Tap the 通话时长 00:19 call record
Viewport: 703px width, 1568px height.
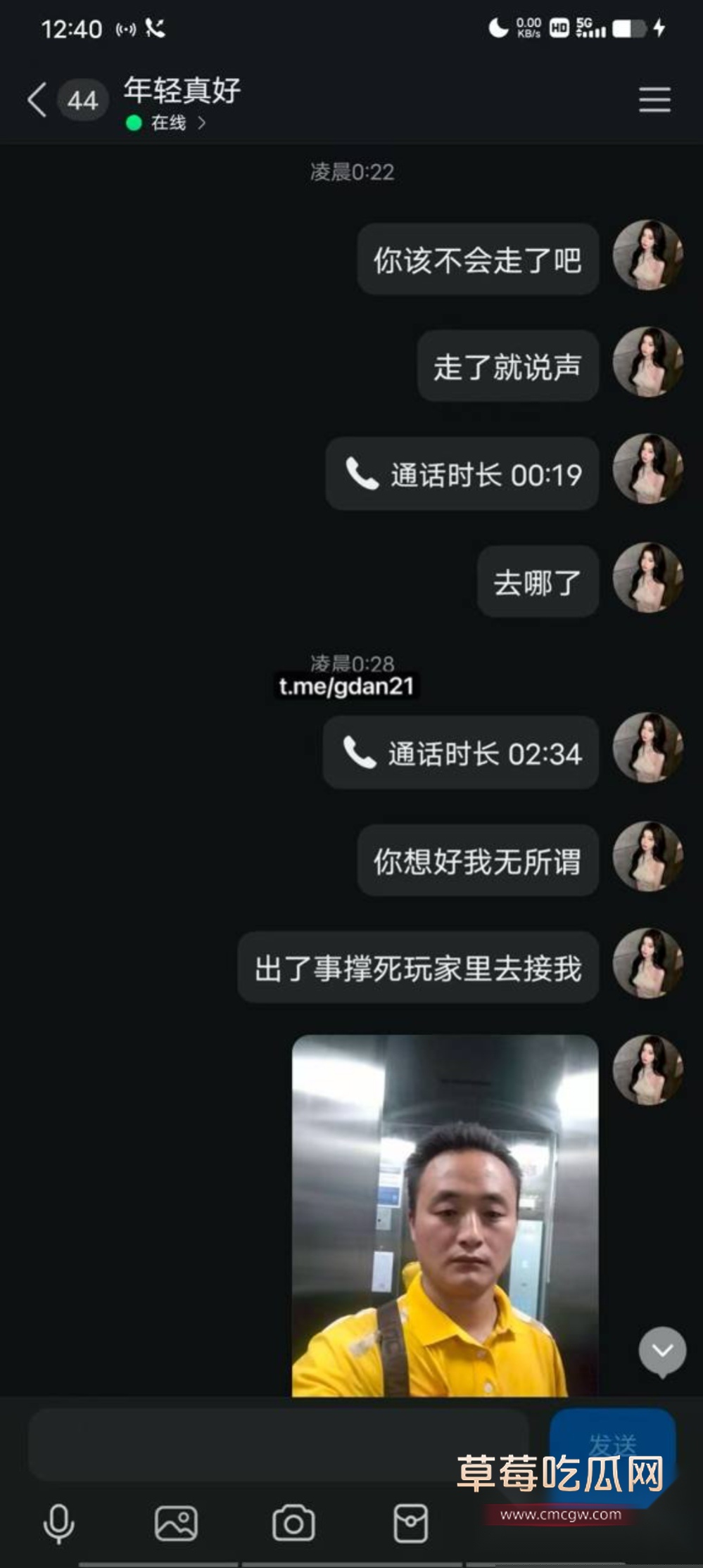pyautogui.click(x=462, y=474)
